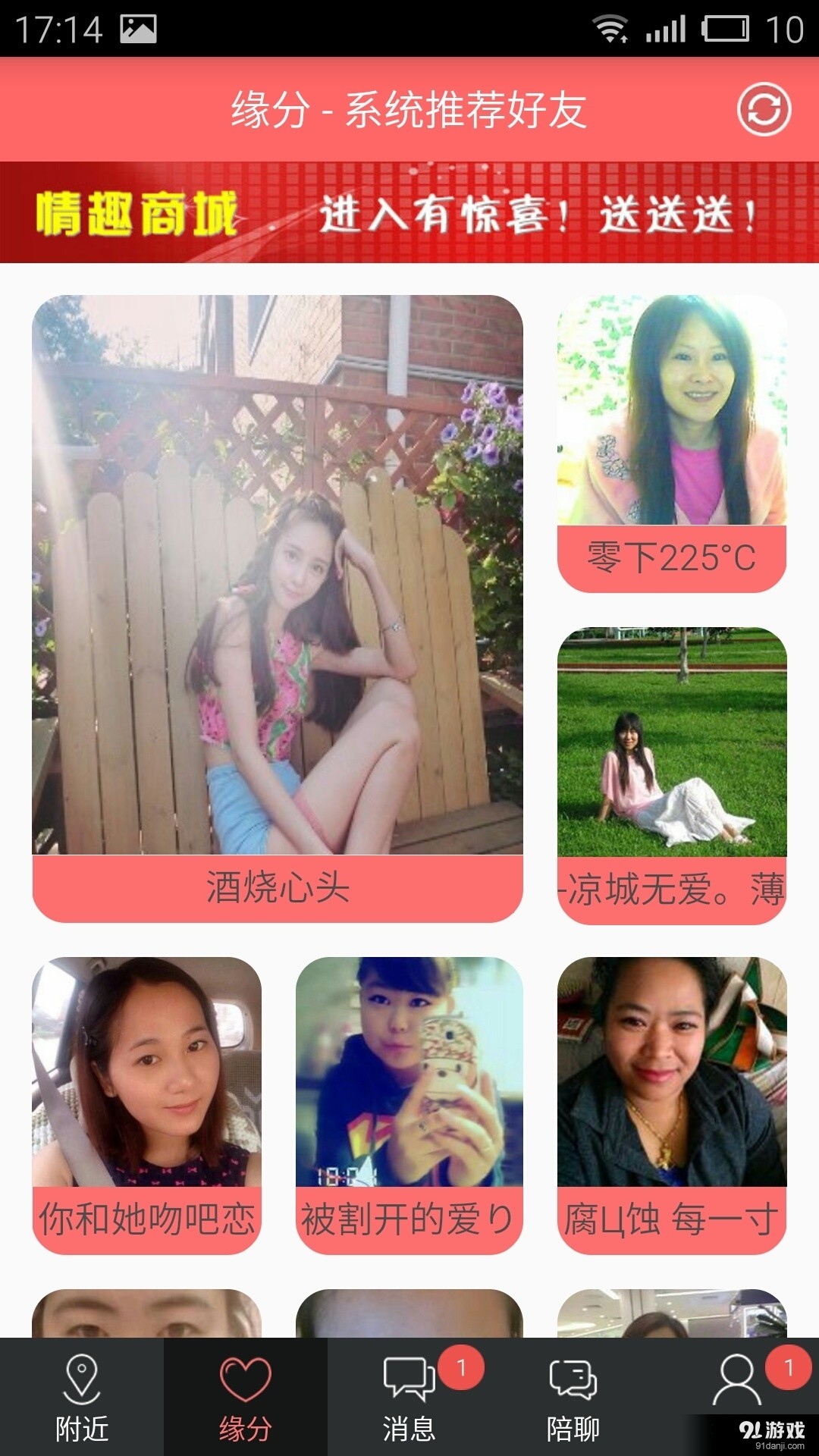The image size is (819, 1456).
Task: Open the 消息 messages tab
Action: click(x=409, y=1397)
